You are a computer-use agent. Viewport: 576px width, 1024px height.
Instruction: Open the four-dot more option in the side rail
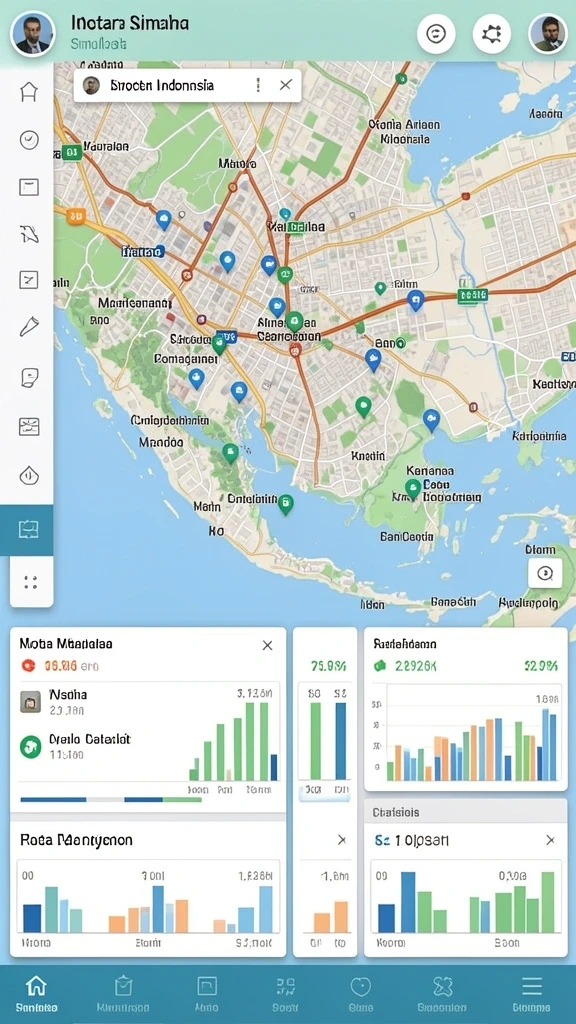(x=31, y=583)
